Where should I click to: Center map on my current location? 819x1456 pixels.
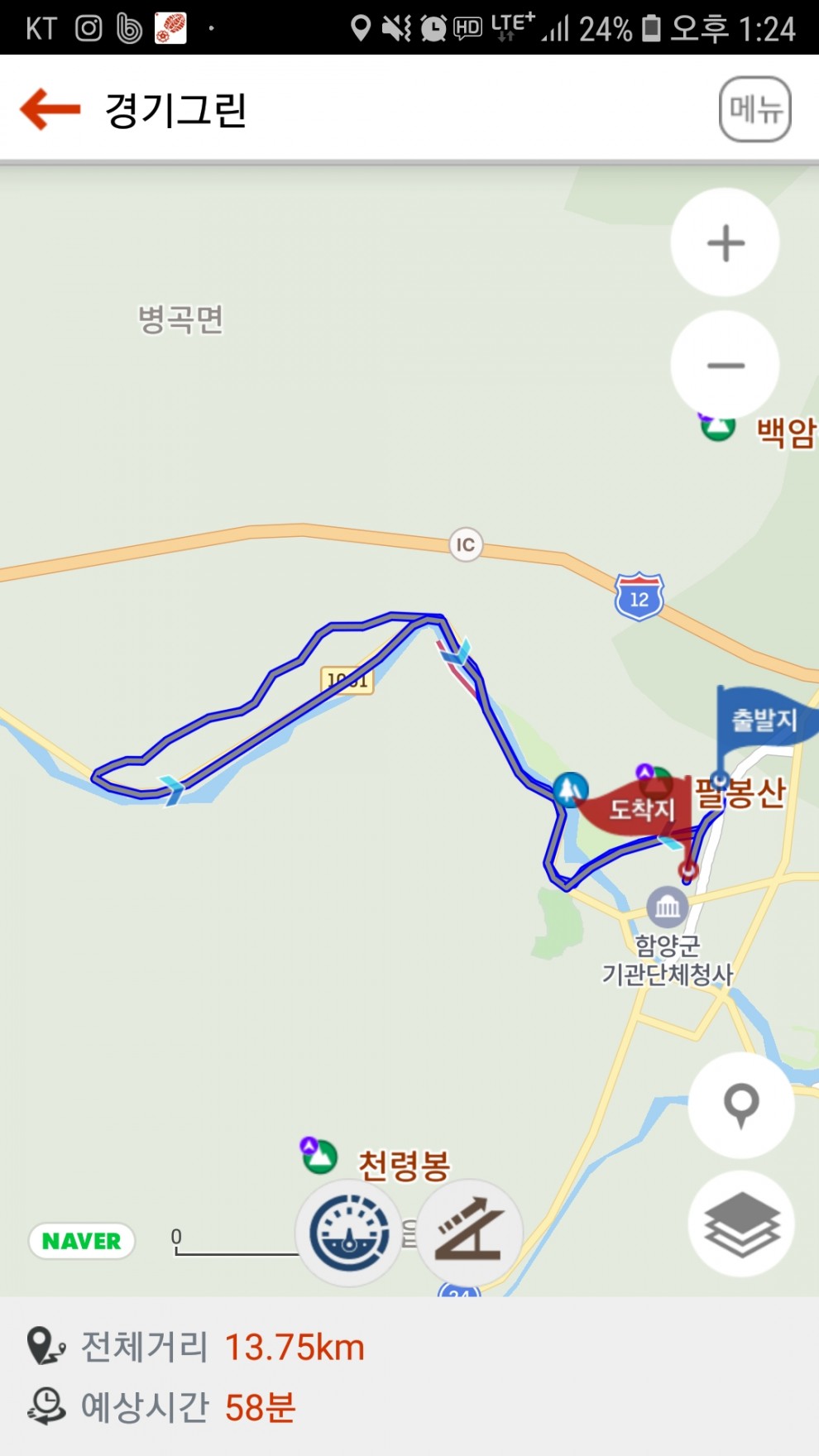point(741,1104)
